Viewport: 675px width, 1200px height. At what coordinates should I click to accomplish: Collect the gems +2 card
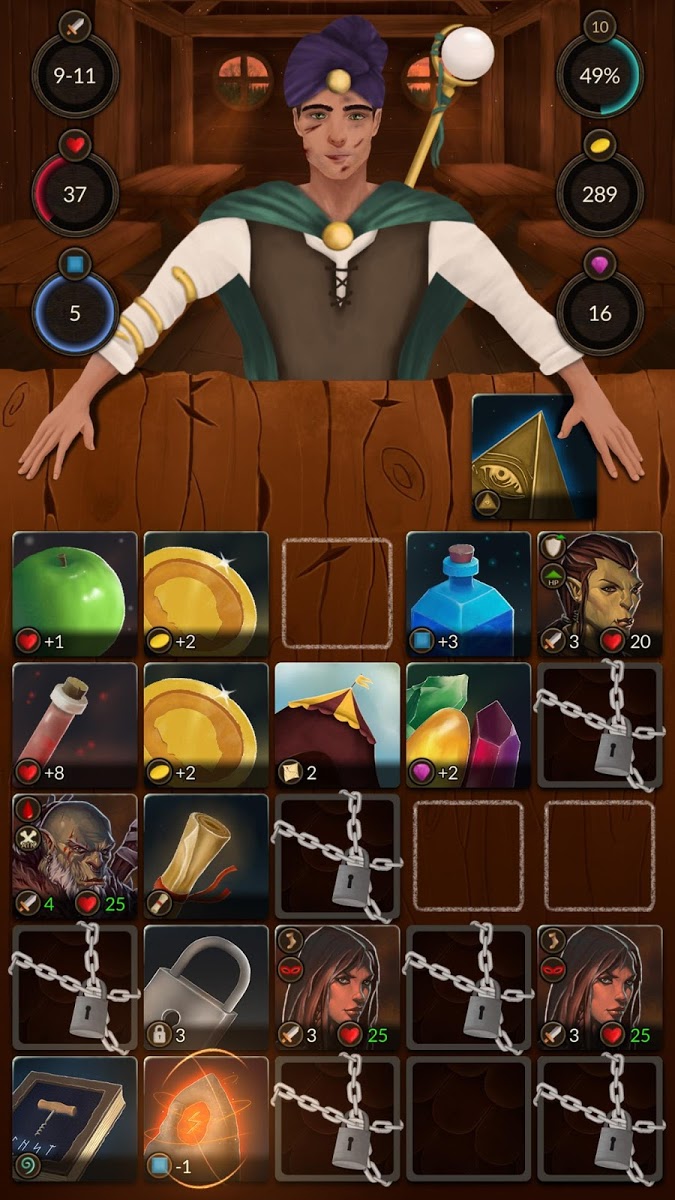(x=468, y=725)
